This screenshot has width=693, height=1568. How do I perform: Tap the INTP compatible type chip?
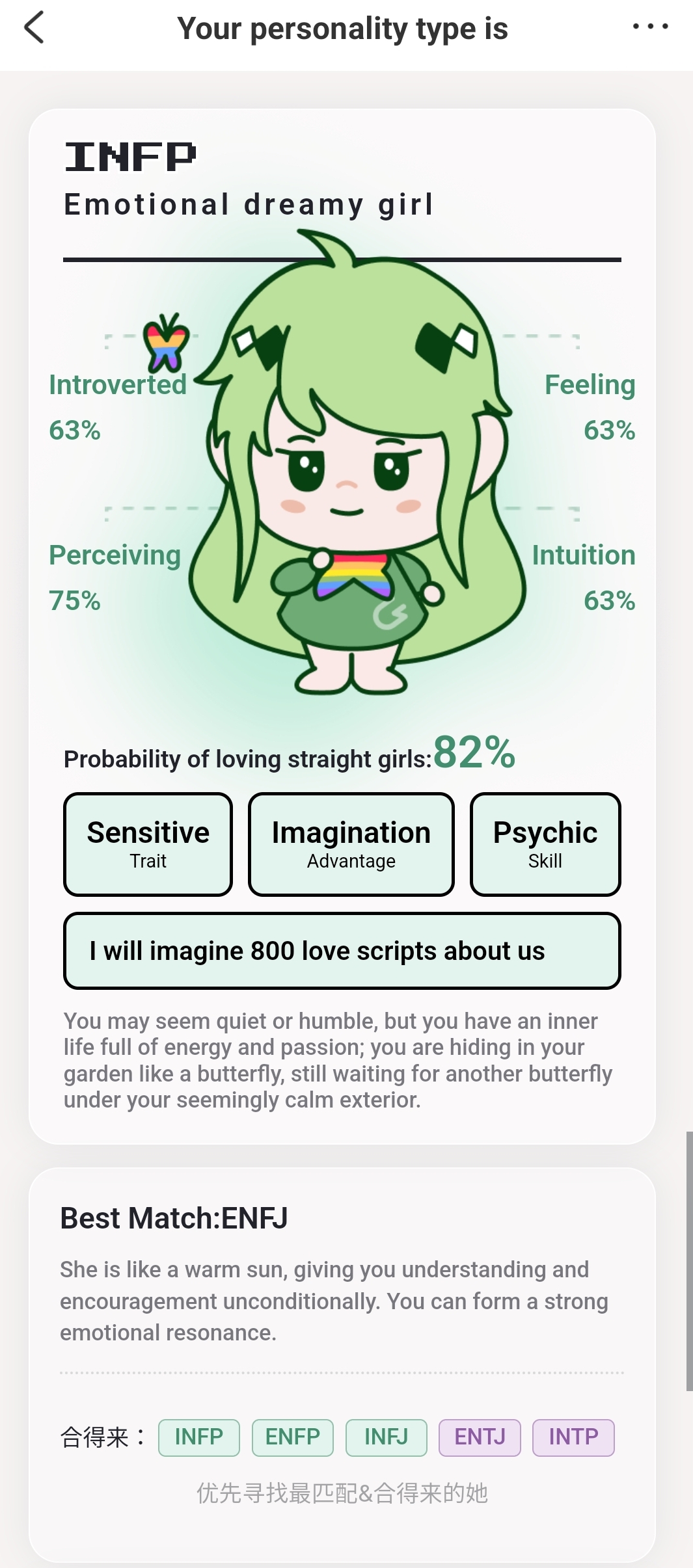point(573,1437)
